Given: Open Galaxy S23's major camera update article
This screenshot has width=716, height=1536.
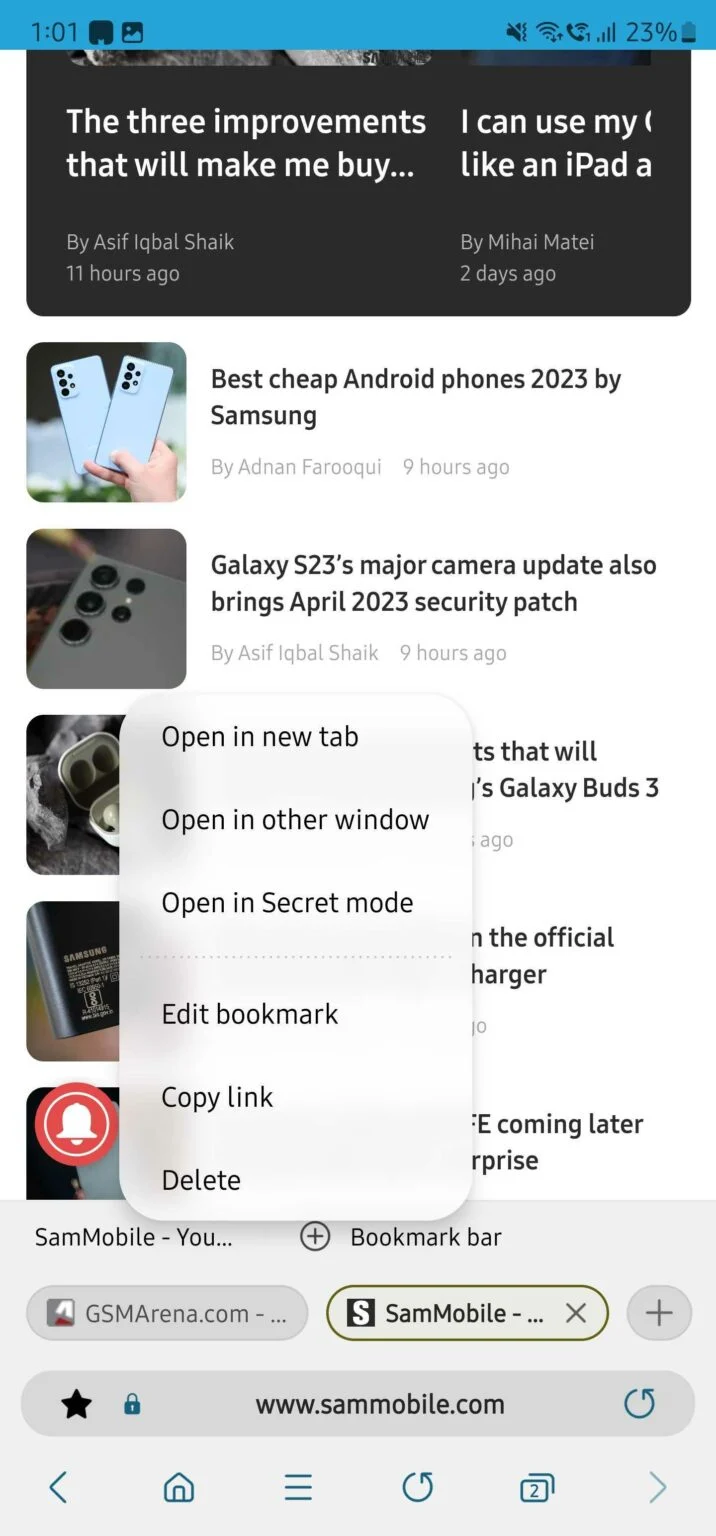Looking at the screenshot, I should (x=432, y=583).
